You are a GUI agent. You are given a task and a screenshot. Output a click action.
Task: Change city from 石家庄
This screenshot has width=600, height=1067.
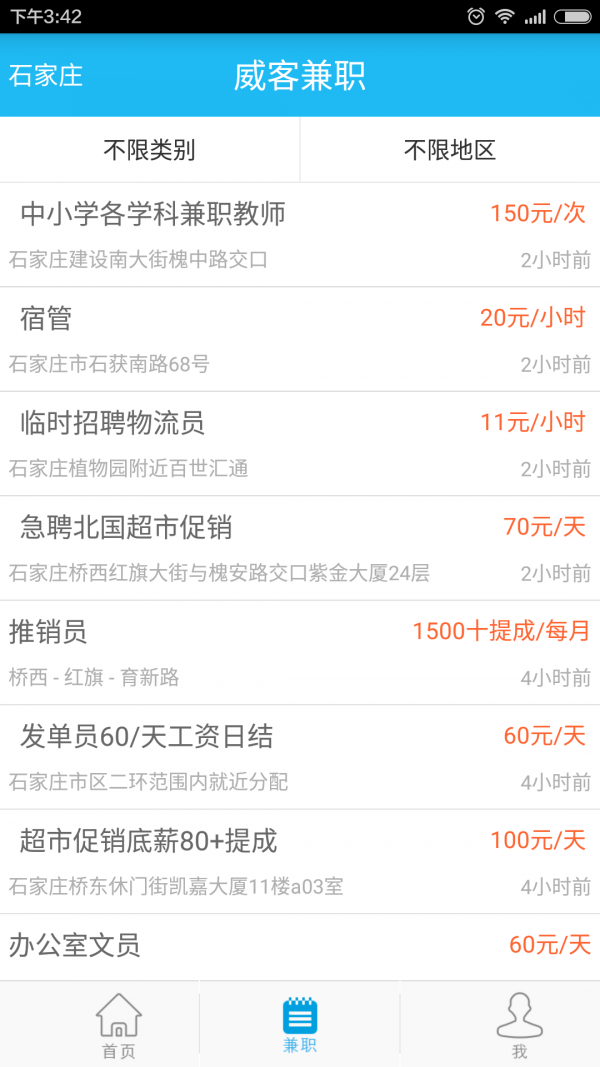tap(46, 76)
